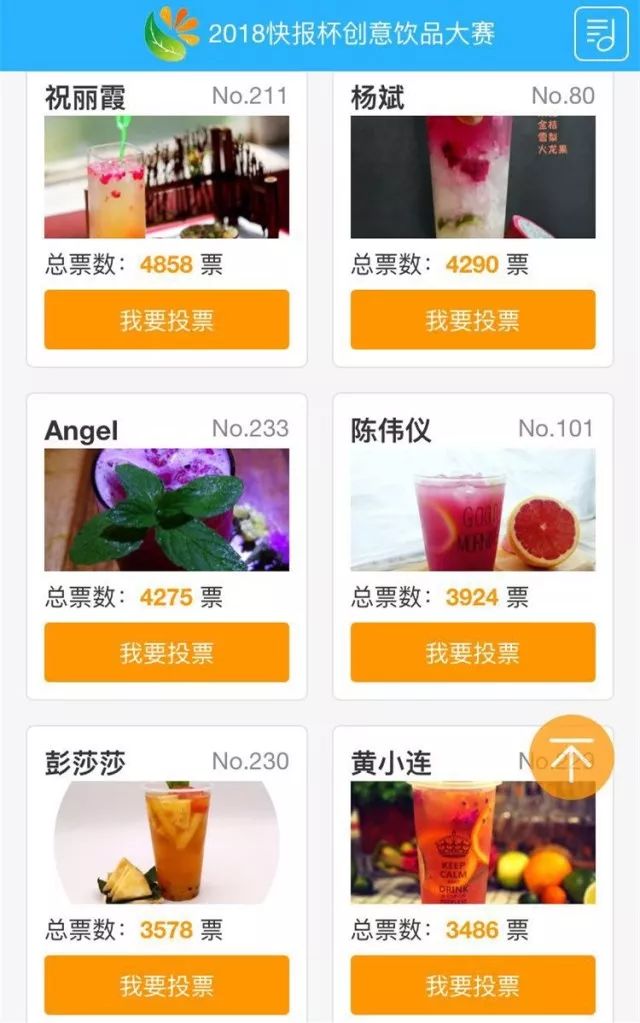Viewport: 640px width, 1023px height.
Task: Jump back to top with the arrow button
Action: (x=571, y=758)
